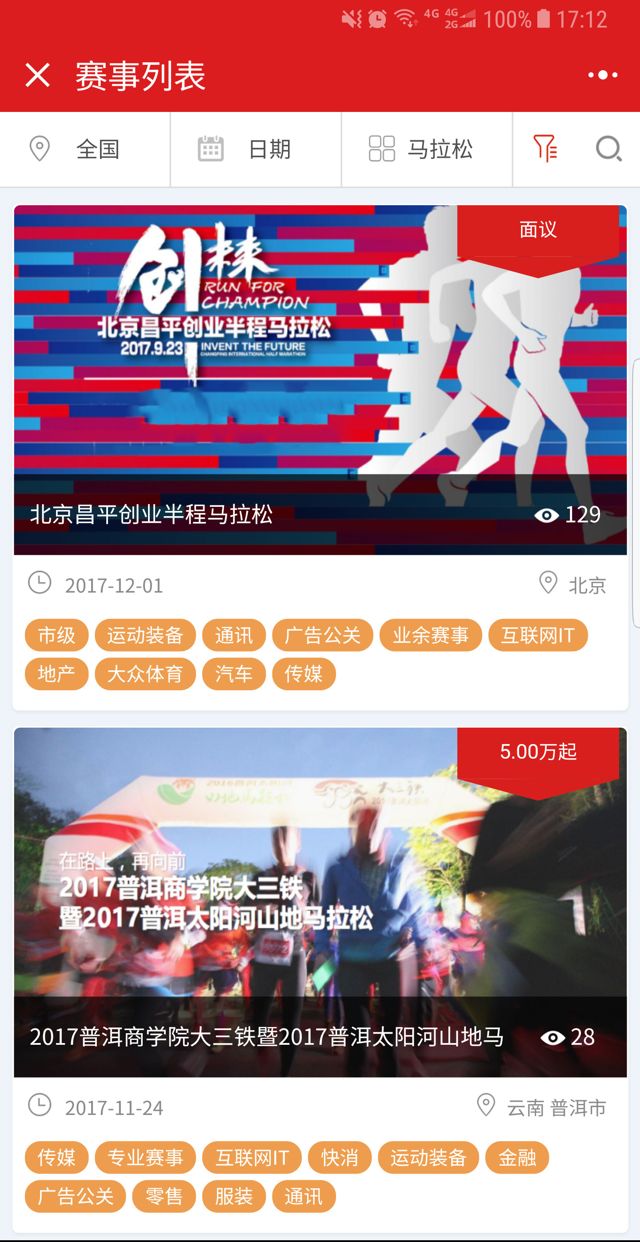Screen dimensions: 640x1242
Task: Open the 全国 location filter
Action: pos(84,150)
